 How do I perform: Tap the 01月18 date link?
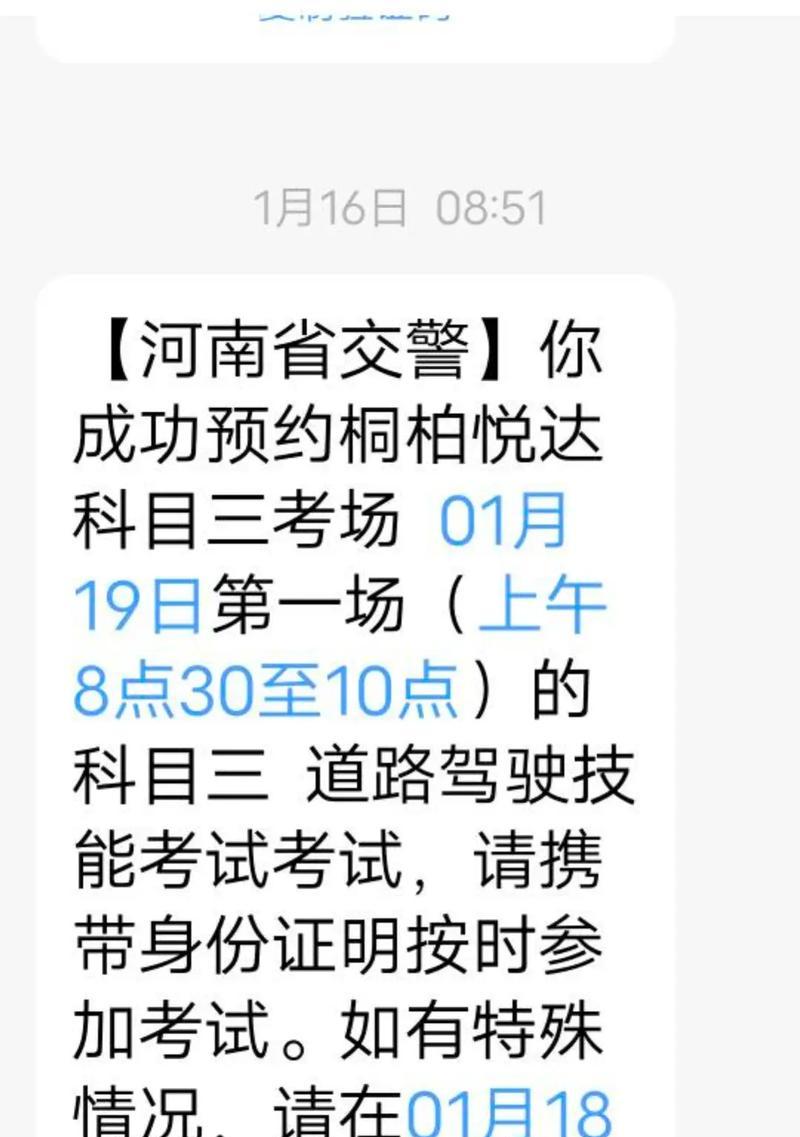pyautogui.click(x=508, y=1113)
